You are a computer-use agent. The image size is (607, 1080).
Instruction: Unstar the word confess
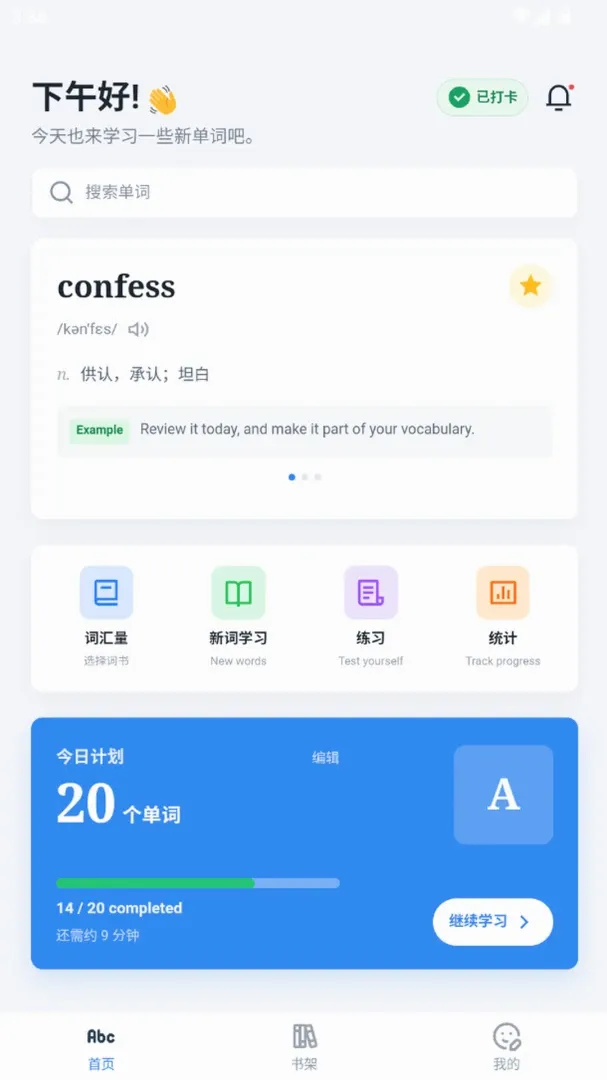click(x=530, y=285)
